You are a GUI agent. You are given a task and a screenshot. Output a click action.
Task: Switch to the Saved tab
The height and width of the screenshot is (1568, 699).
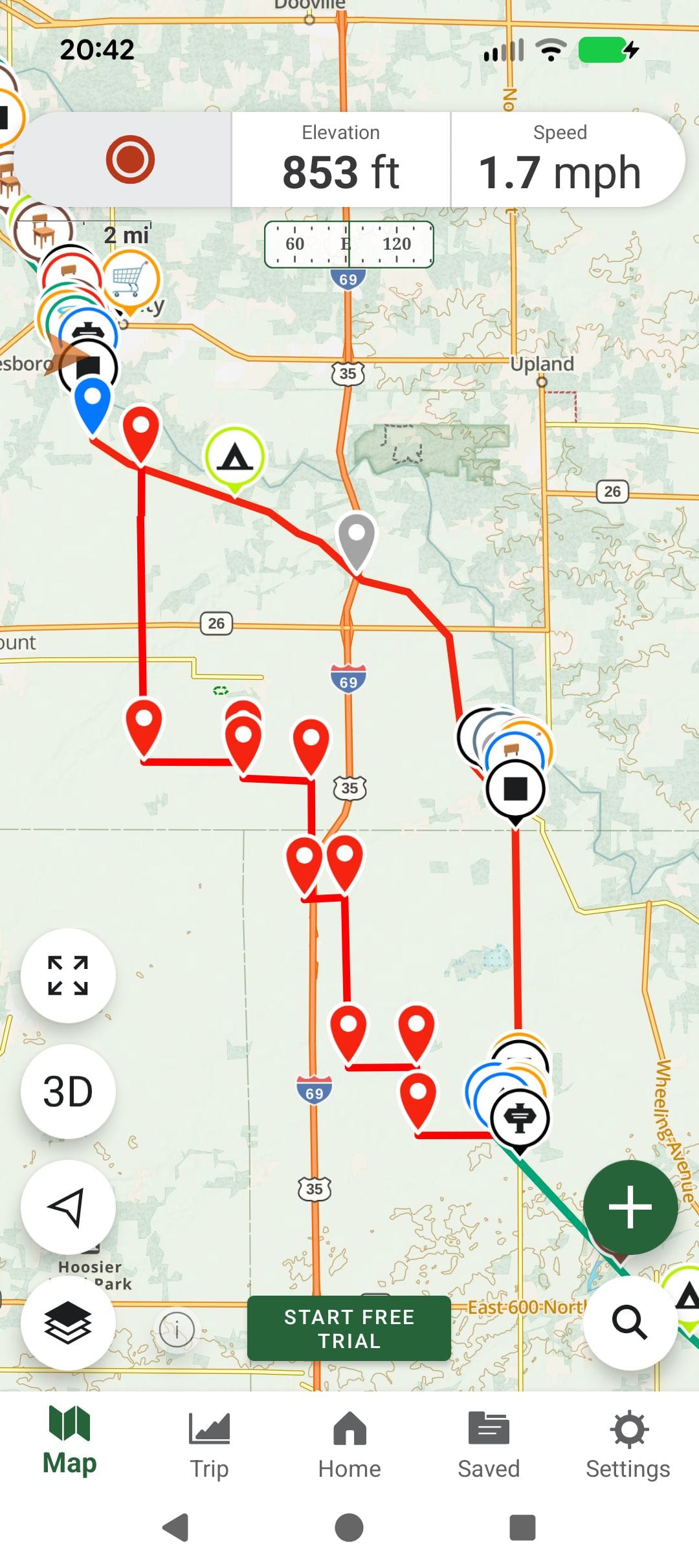(x=489, y=1444)
